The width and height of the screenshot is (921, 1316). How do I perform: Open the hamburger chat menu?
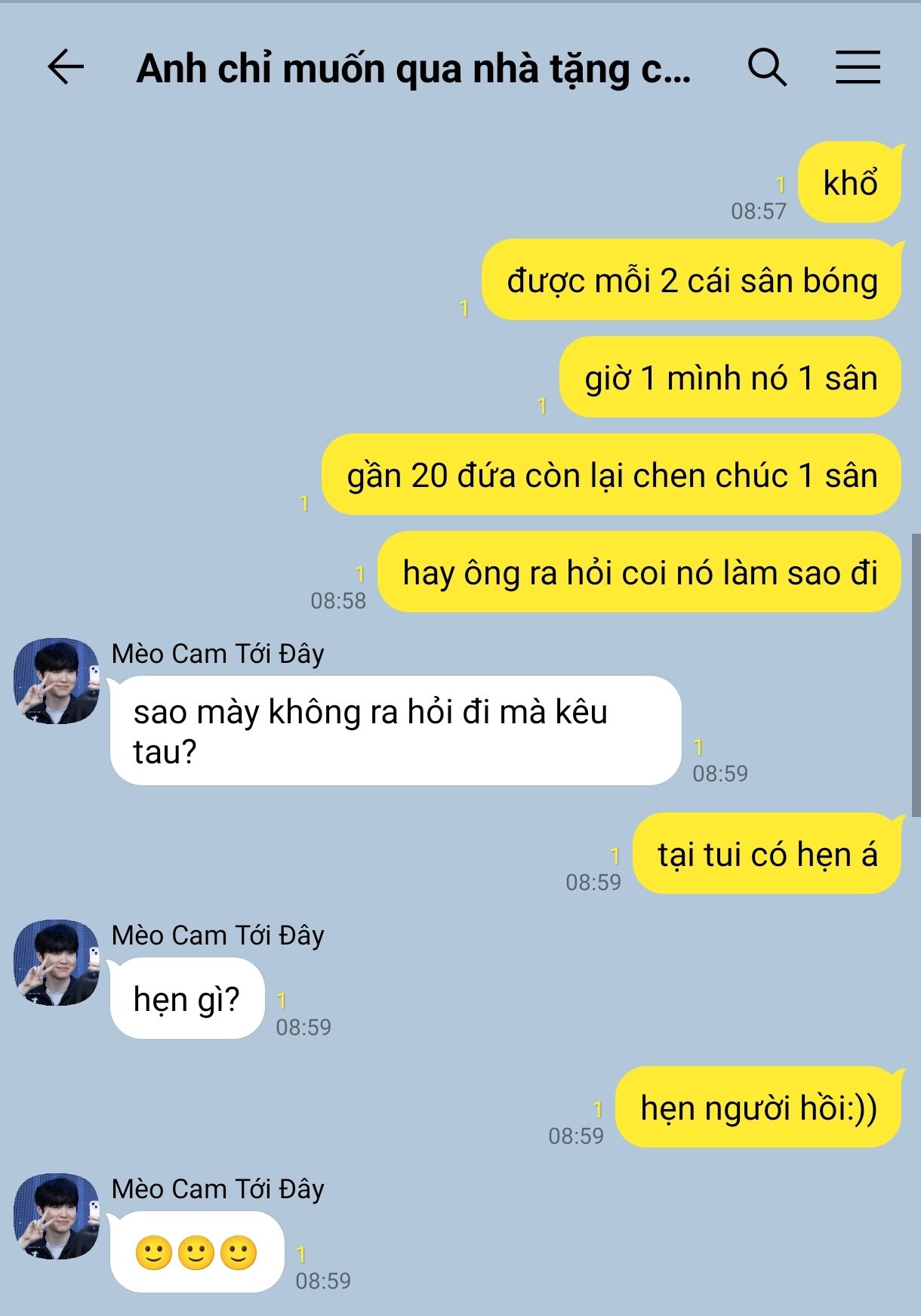point(858,68)
